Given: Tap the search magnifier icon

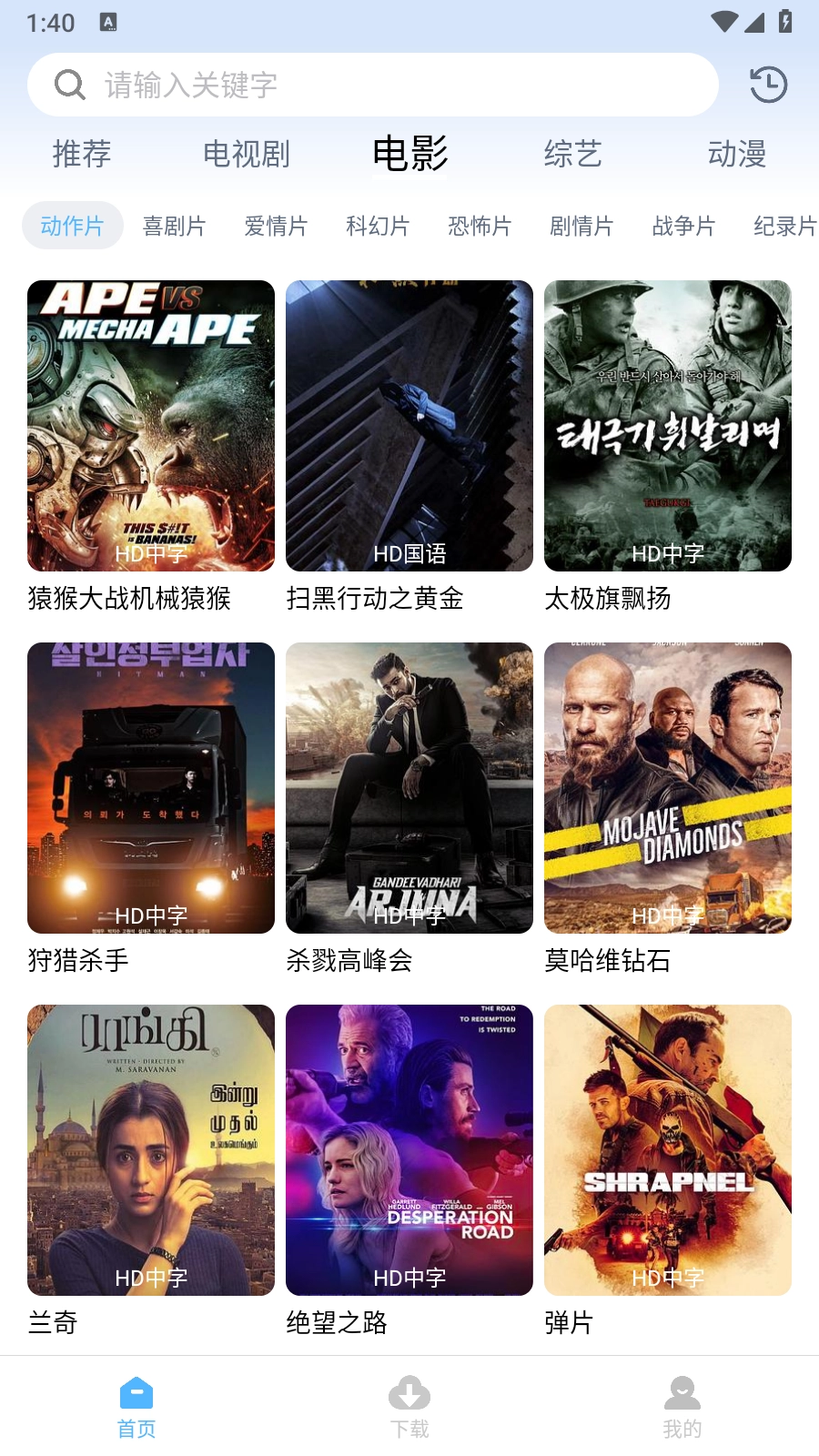Looking at the screenshot, I should tap(69, 84).
